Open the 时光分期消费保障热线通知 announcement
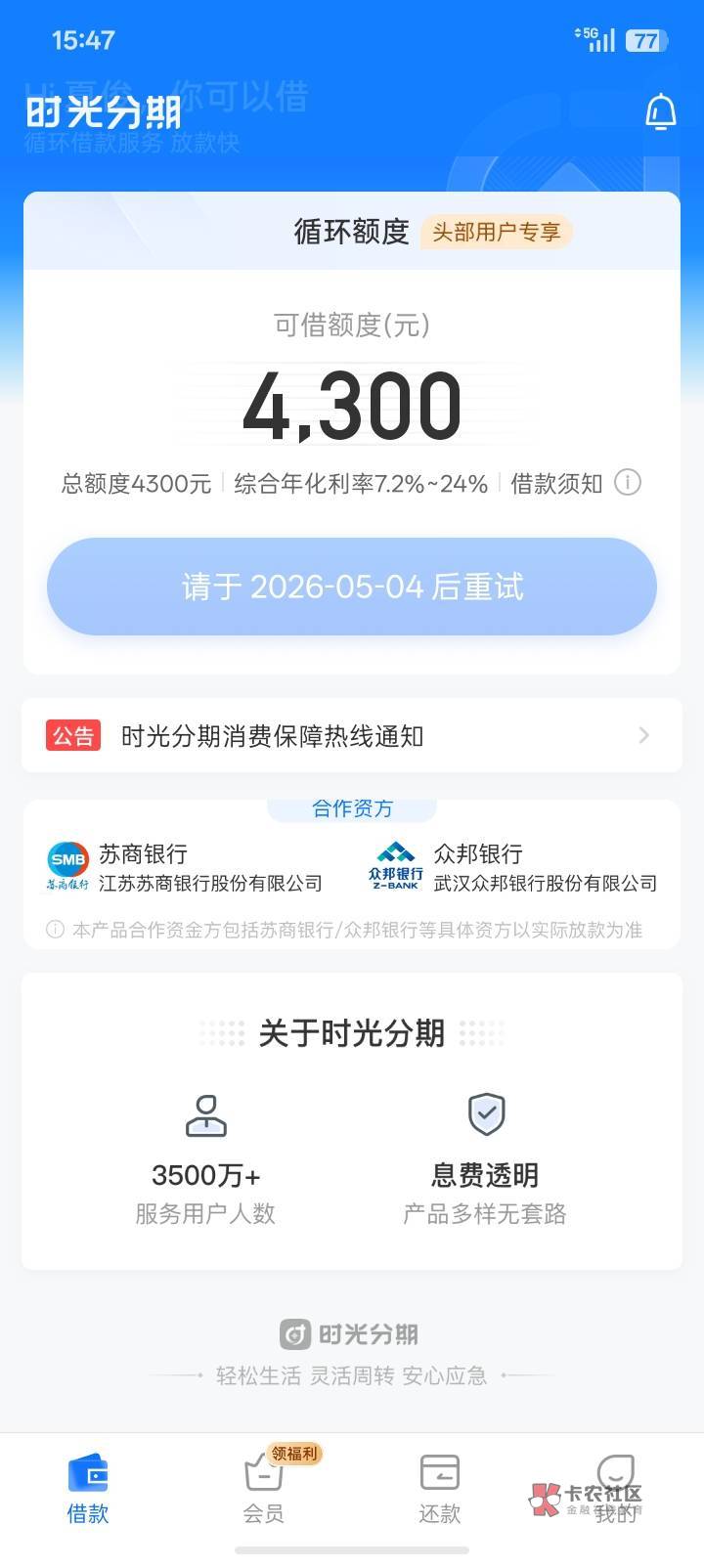 point(352,736)
